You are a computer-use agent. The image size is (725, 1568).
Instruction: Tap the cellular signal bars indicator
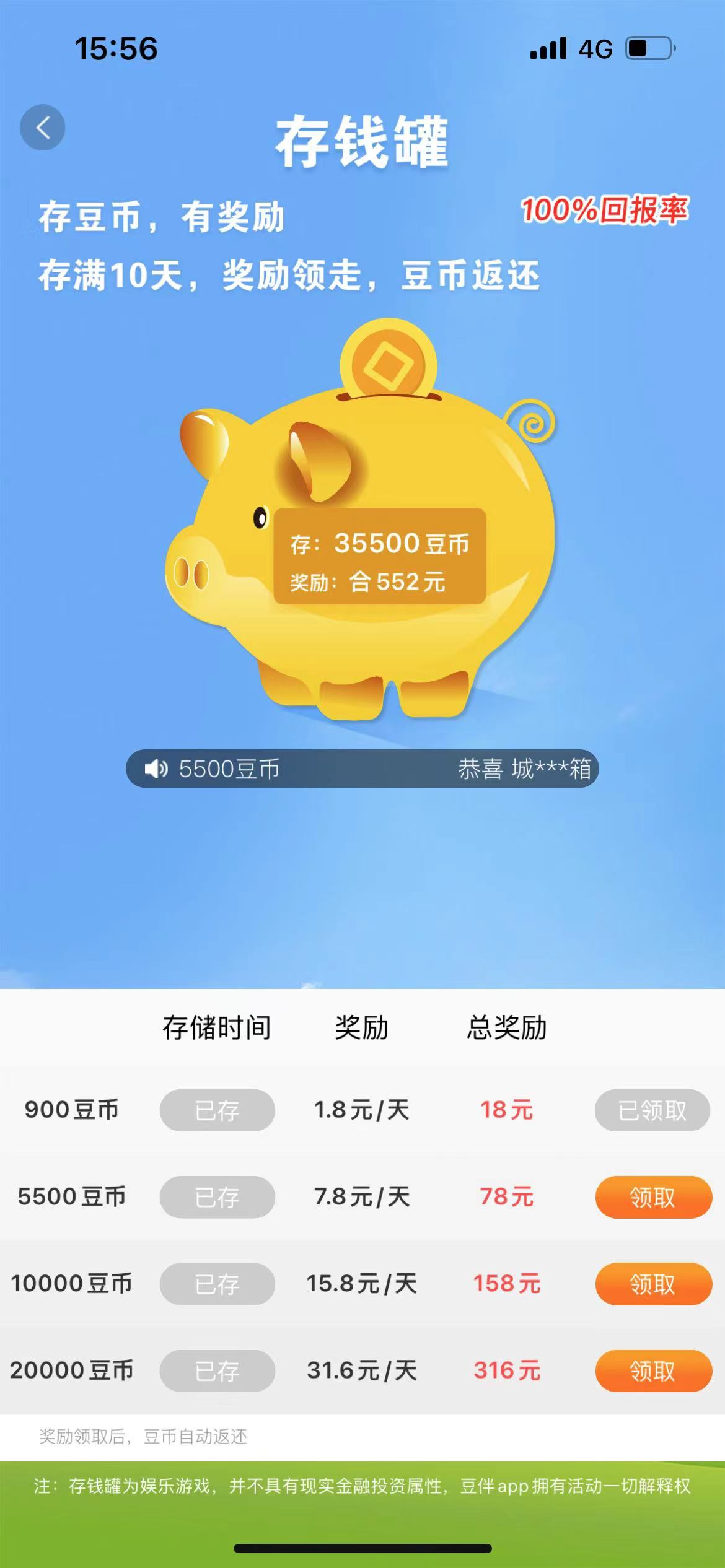coord(548,48)
